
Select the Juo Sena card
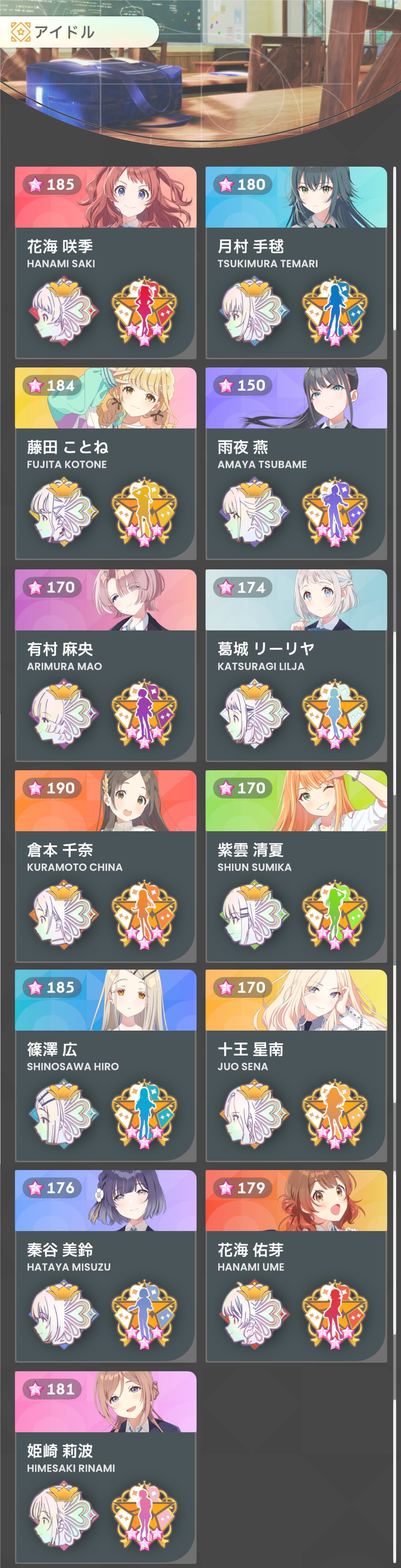tap(296, 1066)
